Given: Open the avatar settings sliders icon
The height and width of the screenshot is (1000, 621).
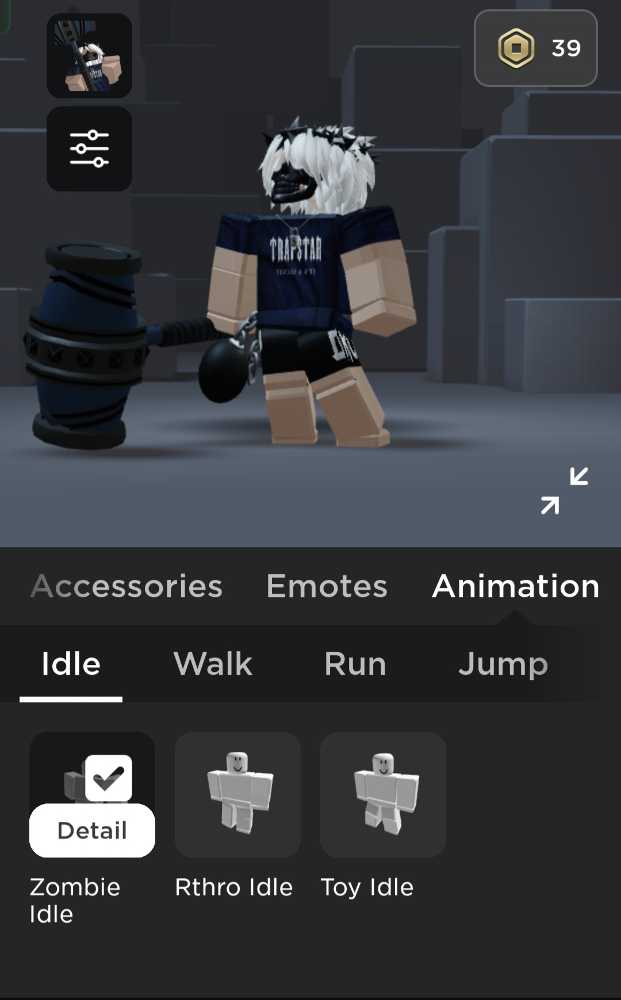Looking at the screenshot, I should coord(89,149).
